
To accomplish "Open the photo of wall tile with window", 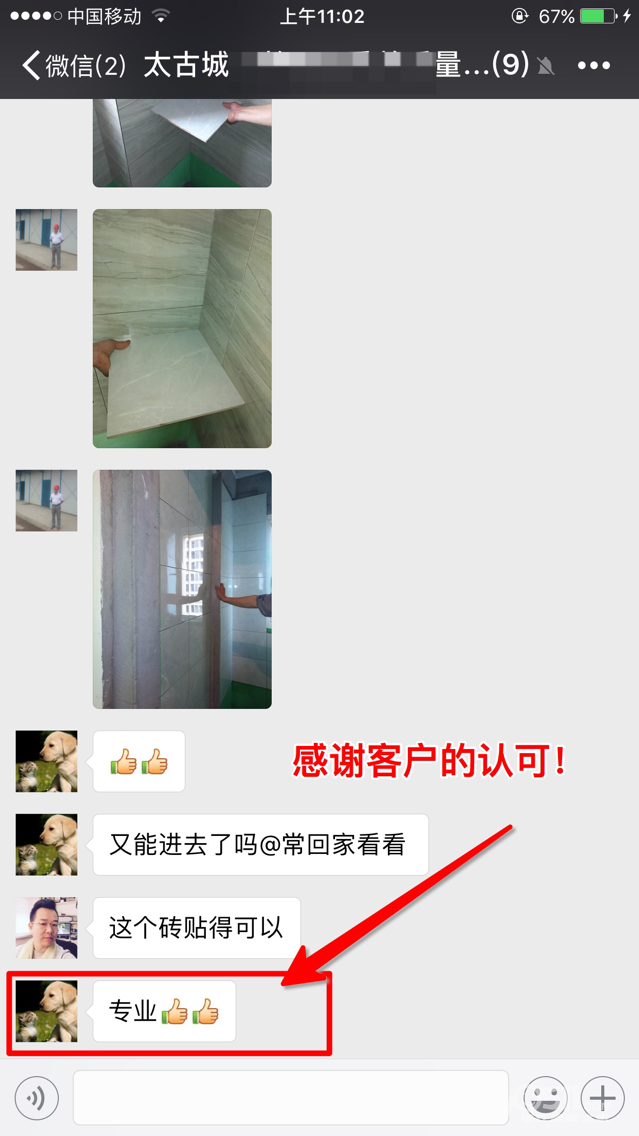I will pos(182,589).
